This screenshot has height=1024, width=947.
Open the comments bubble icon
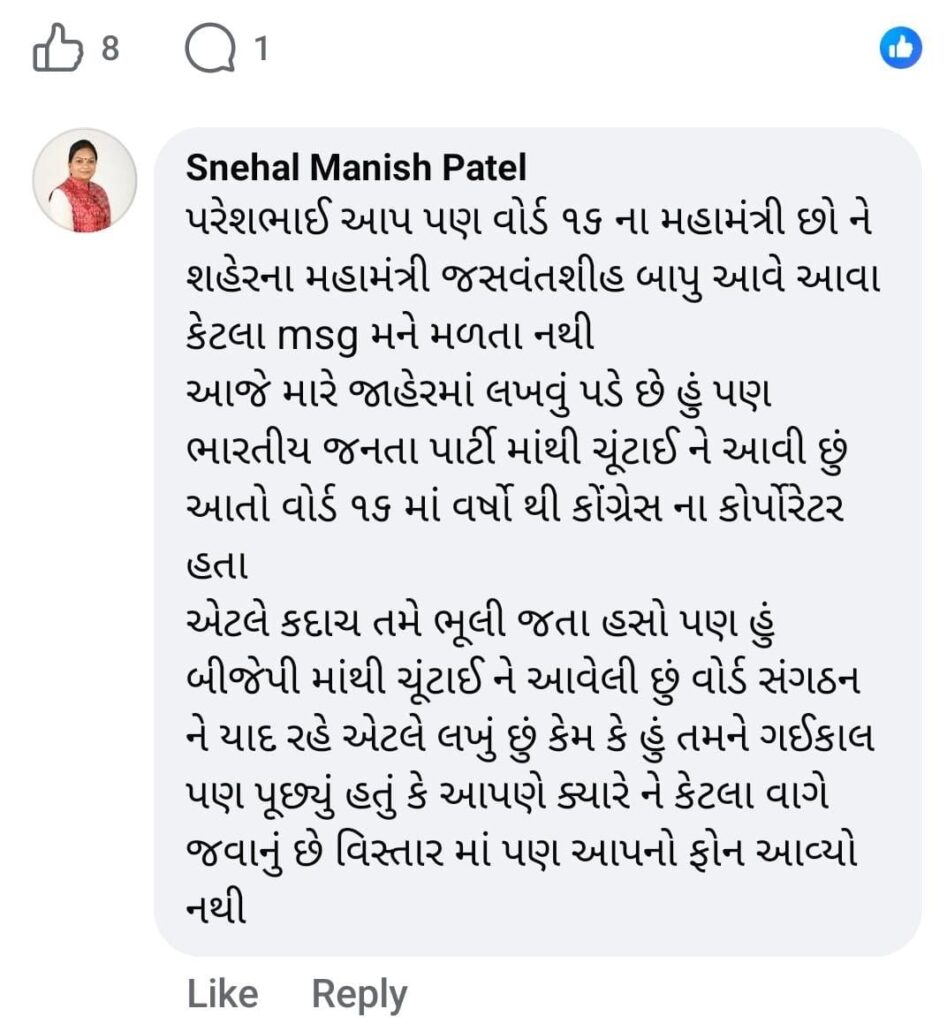point(207,50)
